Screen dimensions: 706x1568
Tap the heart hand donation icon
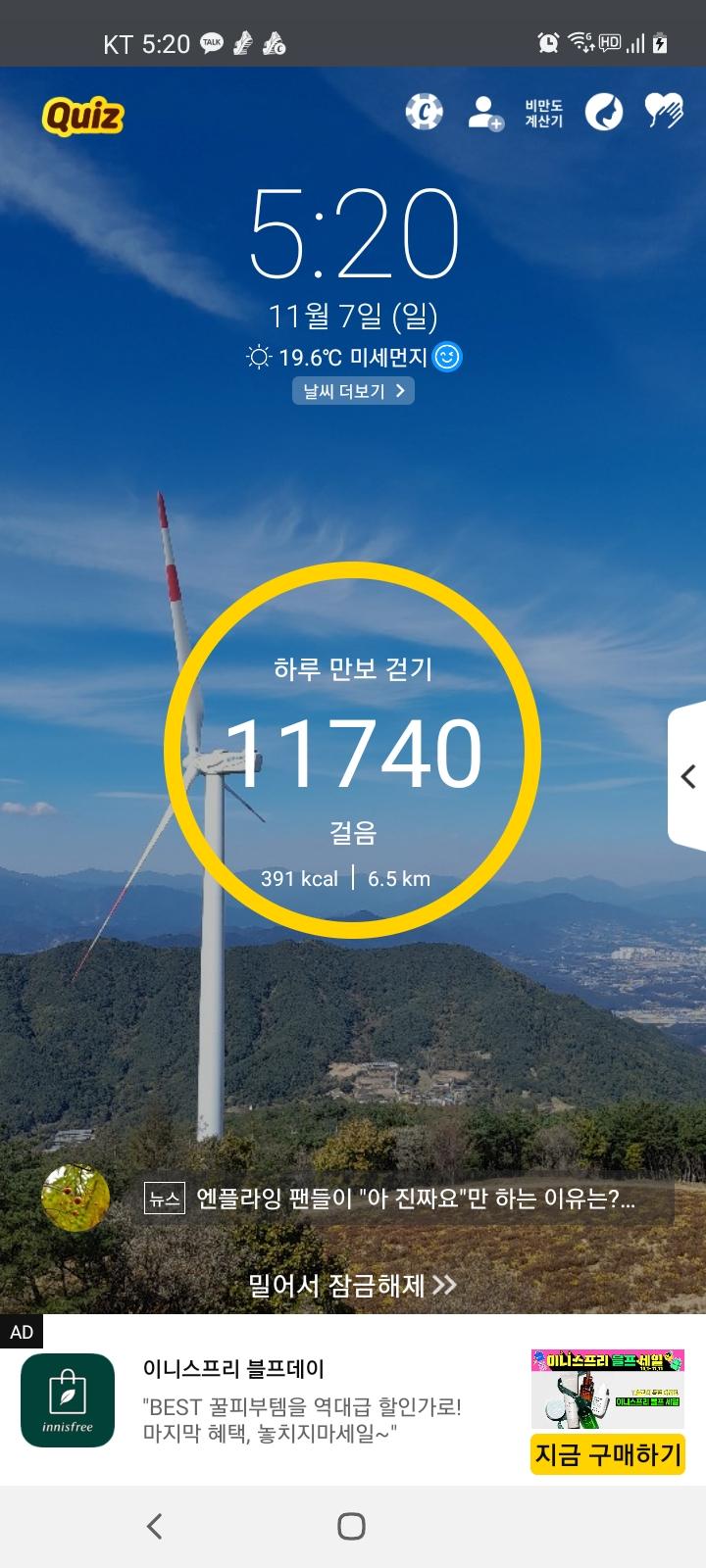tap(664, 112)
